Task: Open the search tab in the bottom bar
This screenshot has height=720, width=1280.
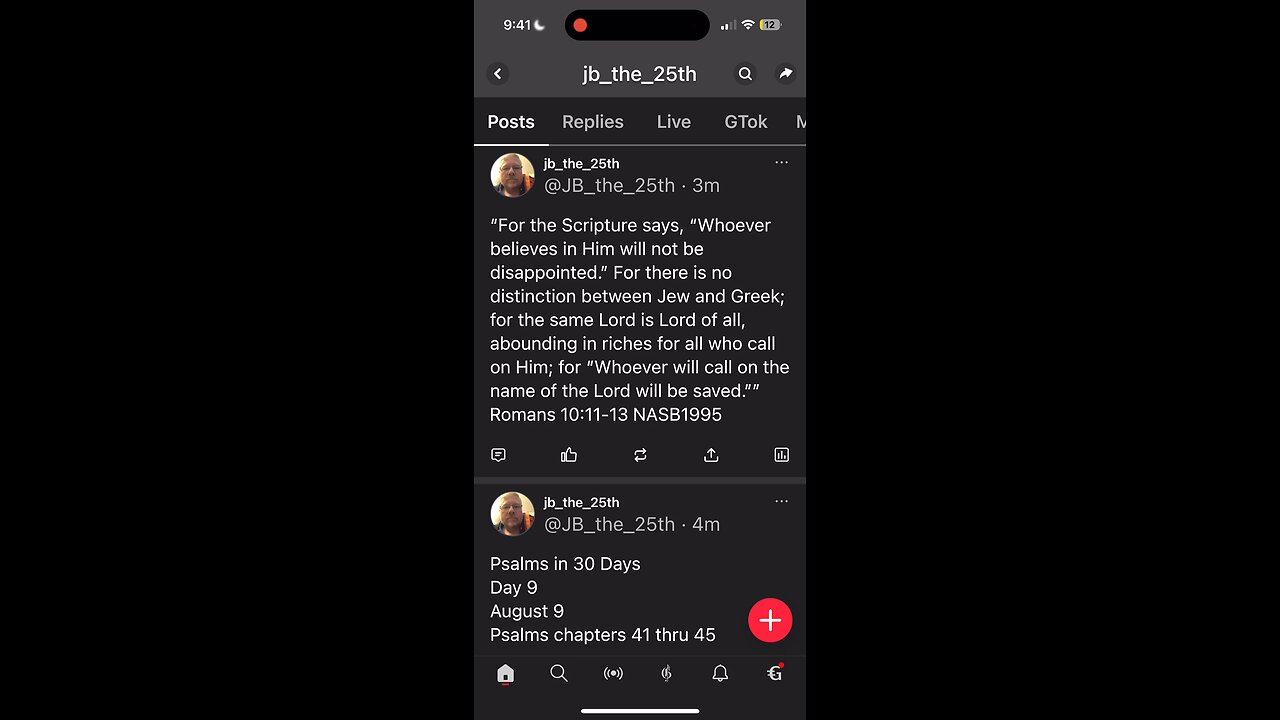Action: click(x=559, y=674)
